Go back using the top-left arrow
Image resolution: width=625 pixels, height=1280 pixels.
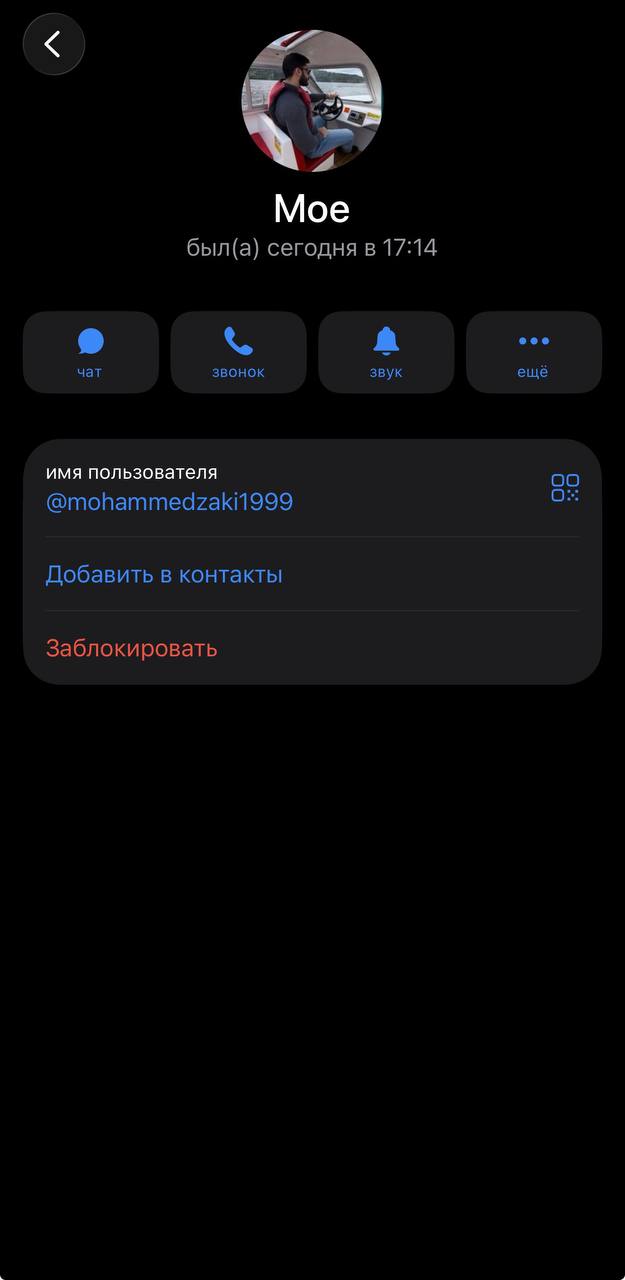[x=54, y=44]
